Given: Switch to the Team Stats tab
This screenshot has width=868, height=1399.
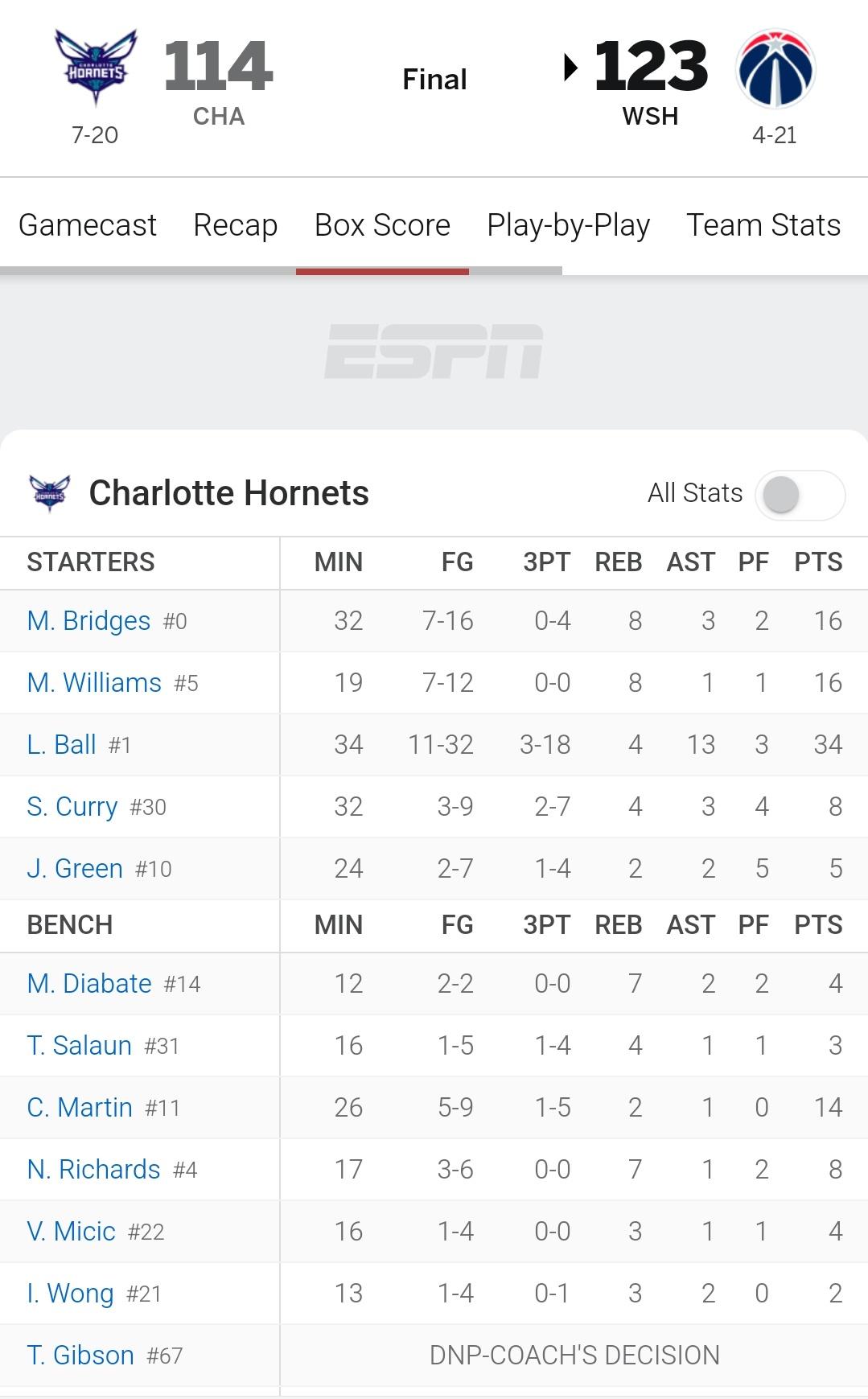Looking at the screenshot, I should click(x=763, y=225).
